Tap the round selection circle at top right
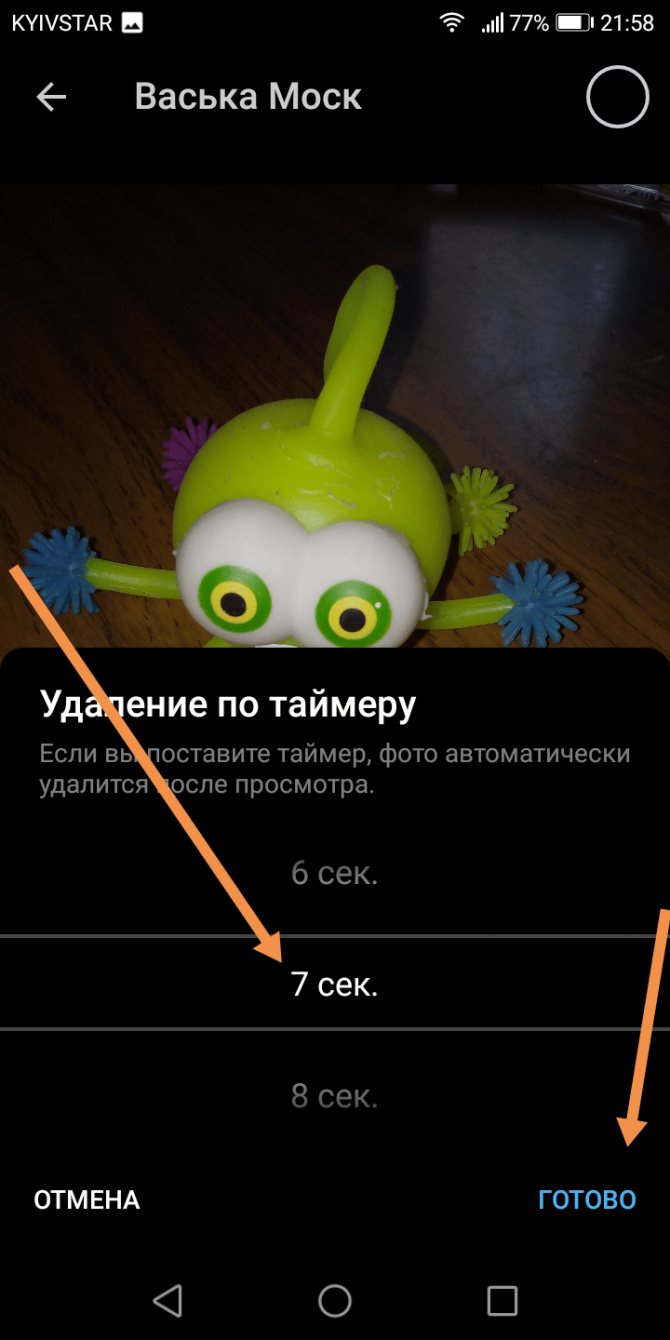This screenshot has width=670, height=1340. click(617, 97)
